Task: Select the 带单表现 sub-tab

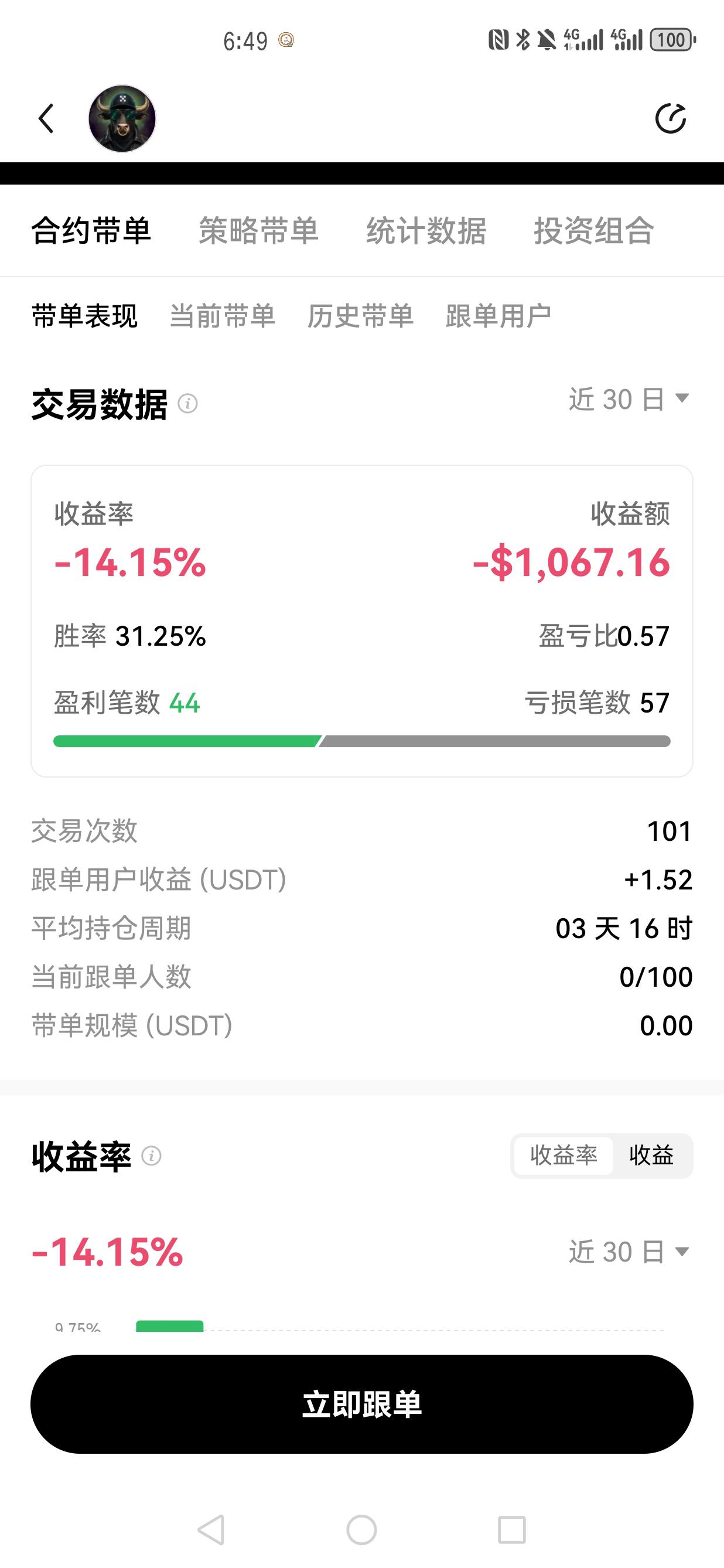Action: coord(84,316)
